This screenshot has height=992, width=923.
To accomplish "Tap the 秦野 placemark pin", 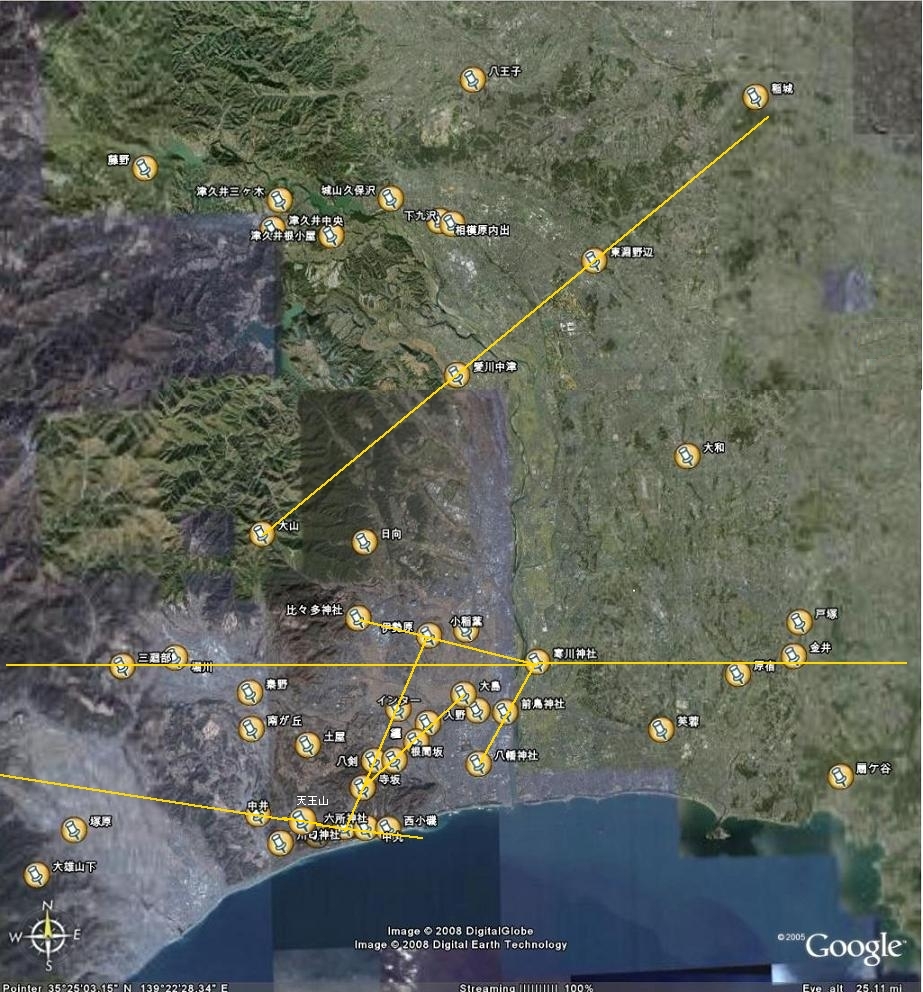I will point(249,692).
